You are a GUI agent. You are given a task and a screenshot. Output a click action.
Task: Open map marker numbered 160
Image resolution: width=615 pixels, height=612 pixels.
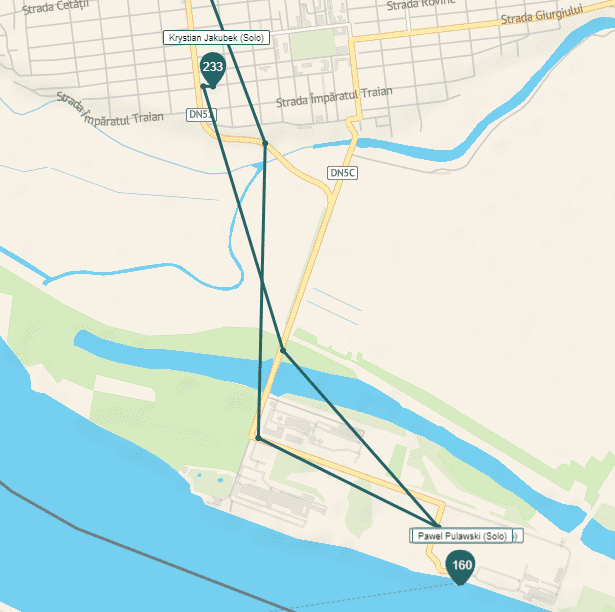pyautogui.click(x=461, y=565)
